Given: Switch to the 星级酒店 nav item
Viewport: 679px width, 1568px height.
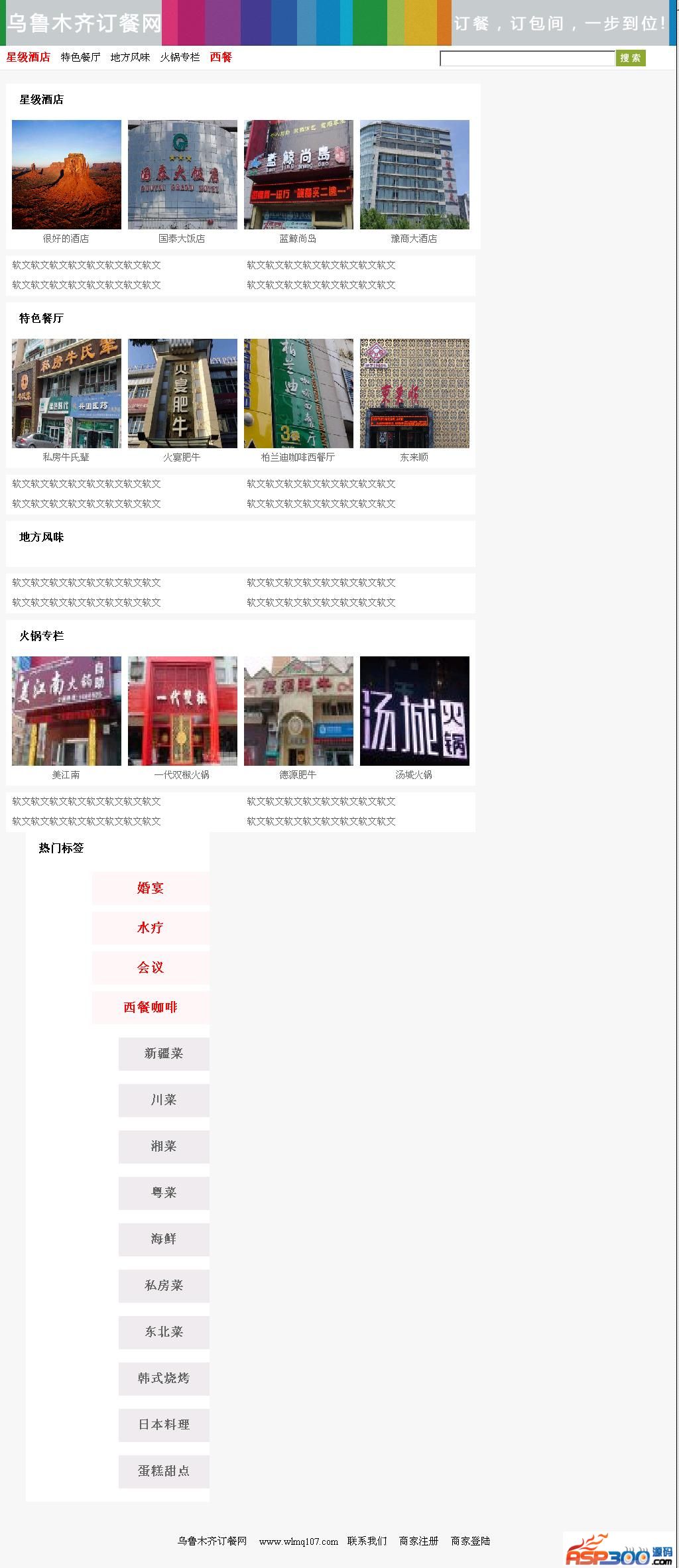Looking at the screenshot, I should tap(29, 57).
